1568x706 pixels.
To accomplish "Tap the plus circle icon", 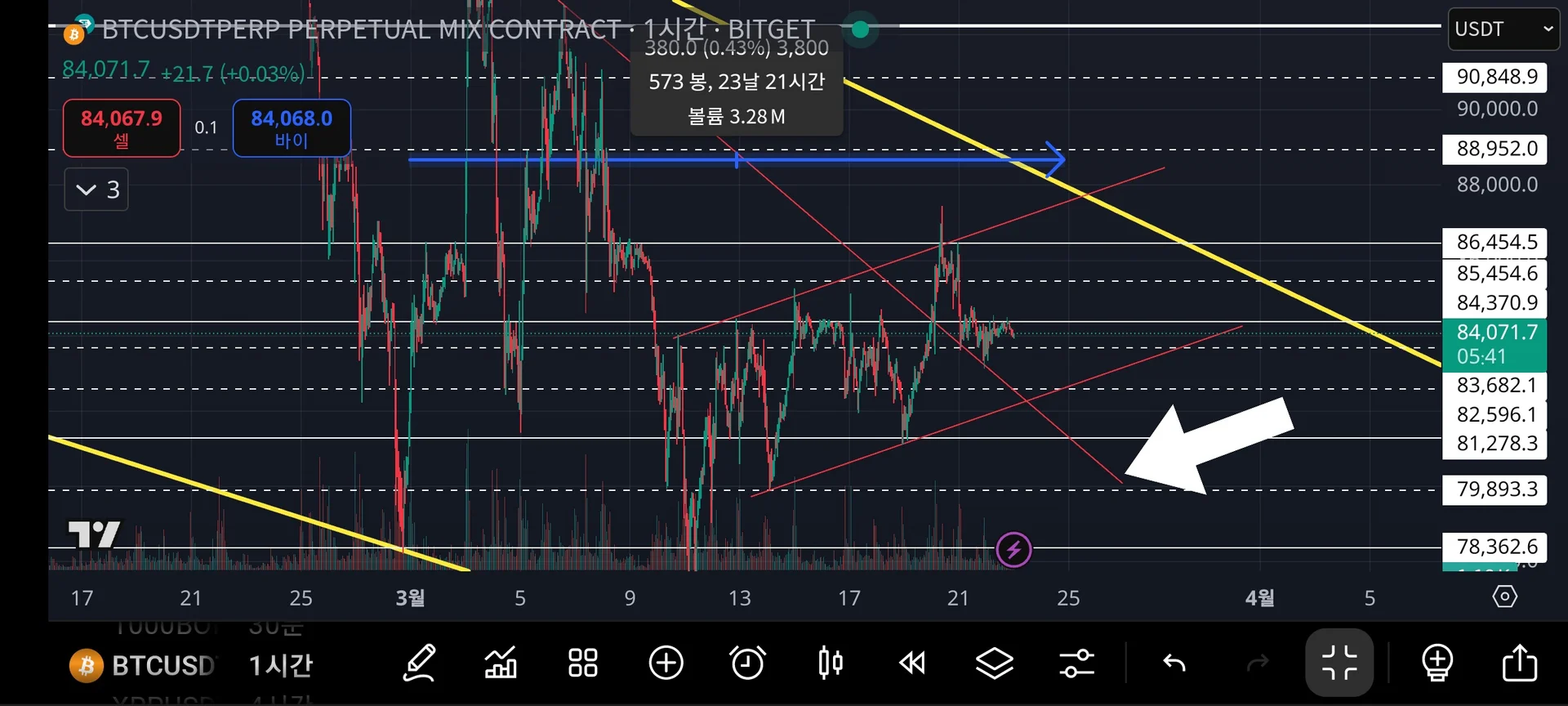I will point(666,663).
